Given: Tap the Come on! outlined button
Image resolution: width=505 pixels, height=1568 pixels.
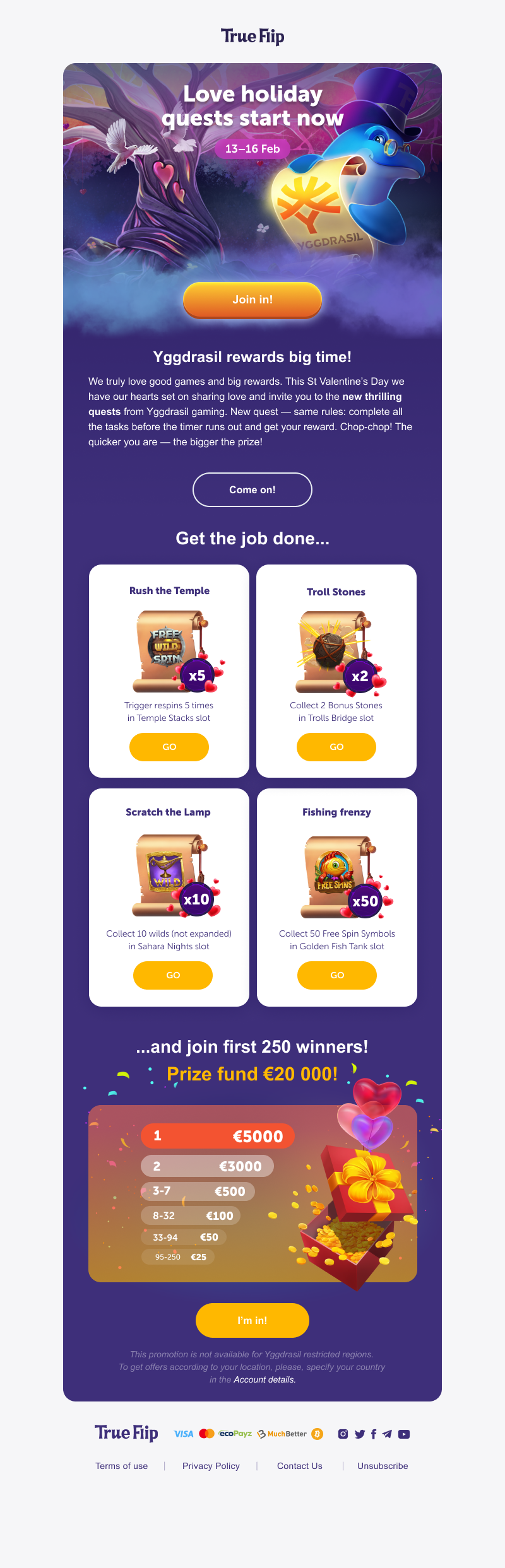Looking at the screenshot, I should pyautogui.click(x=252, y=489).
